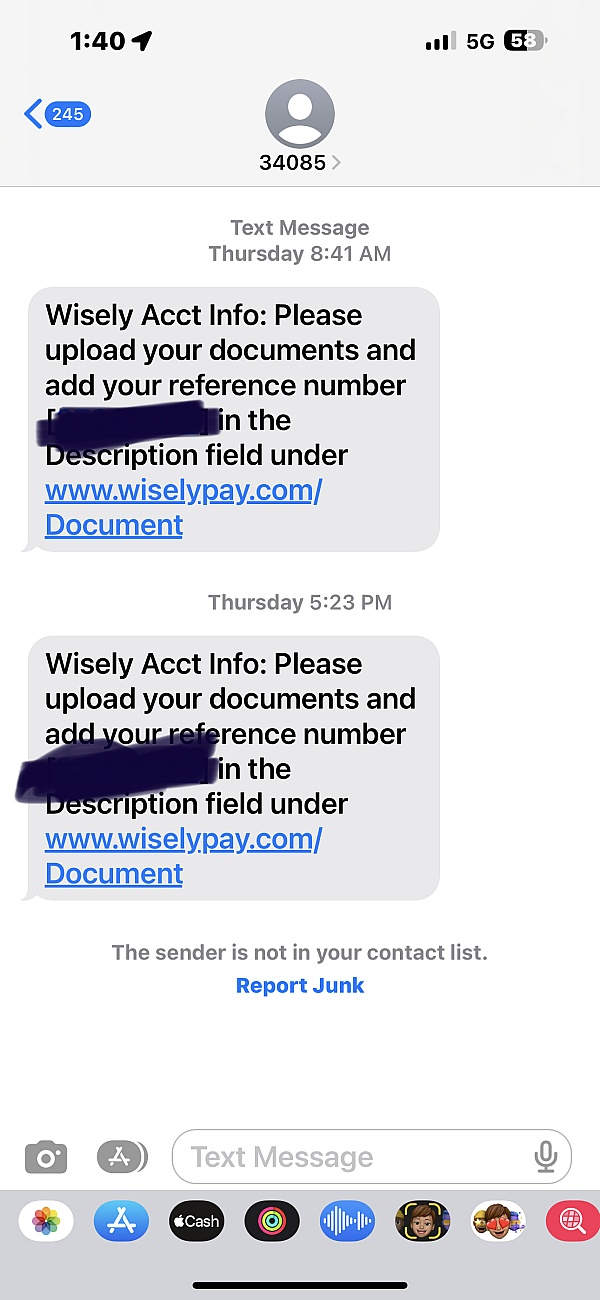
Task: Start voice dictation with the microphone icon
Action: pos(545,1157)
